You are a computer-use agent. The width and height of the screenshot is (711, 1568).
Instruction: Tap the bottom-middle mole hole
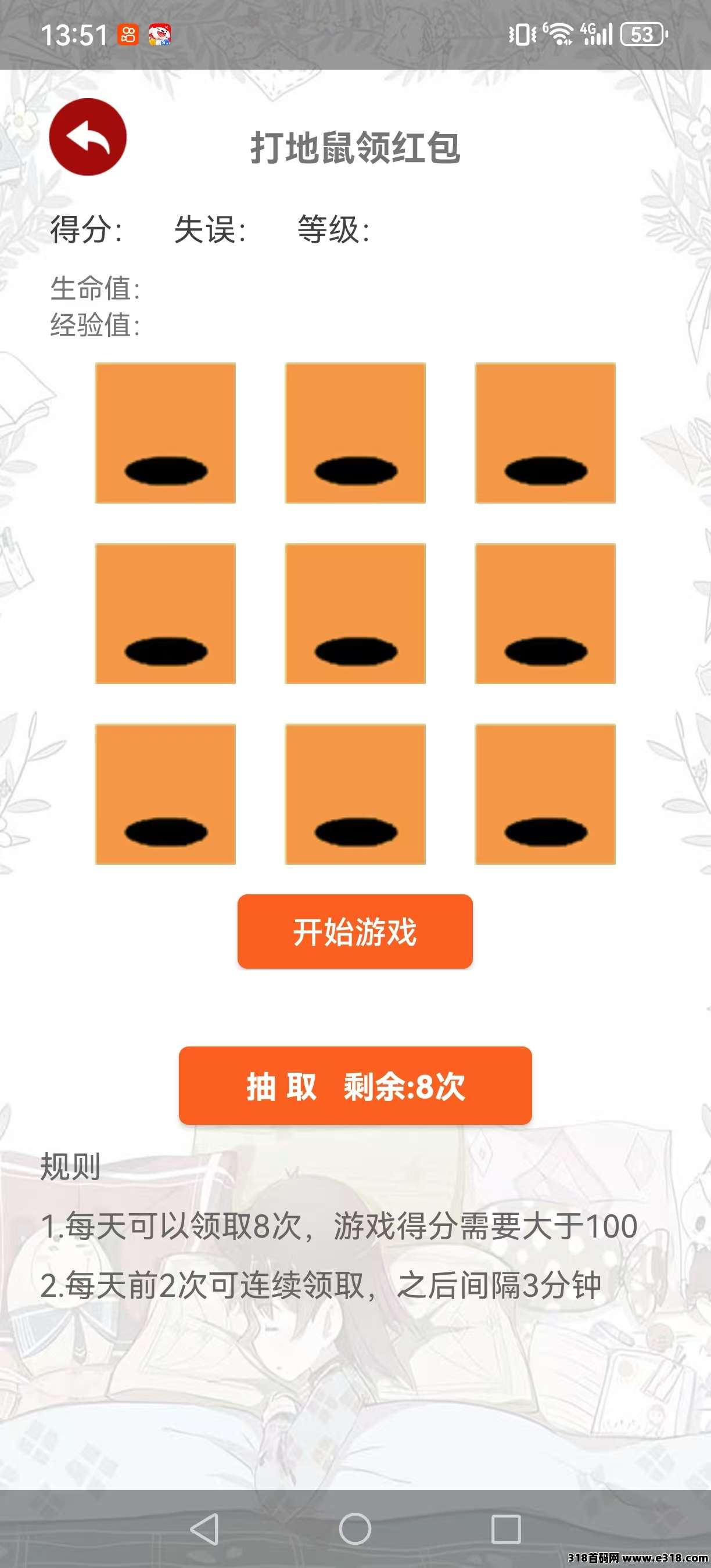point(355,794)
